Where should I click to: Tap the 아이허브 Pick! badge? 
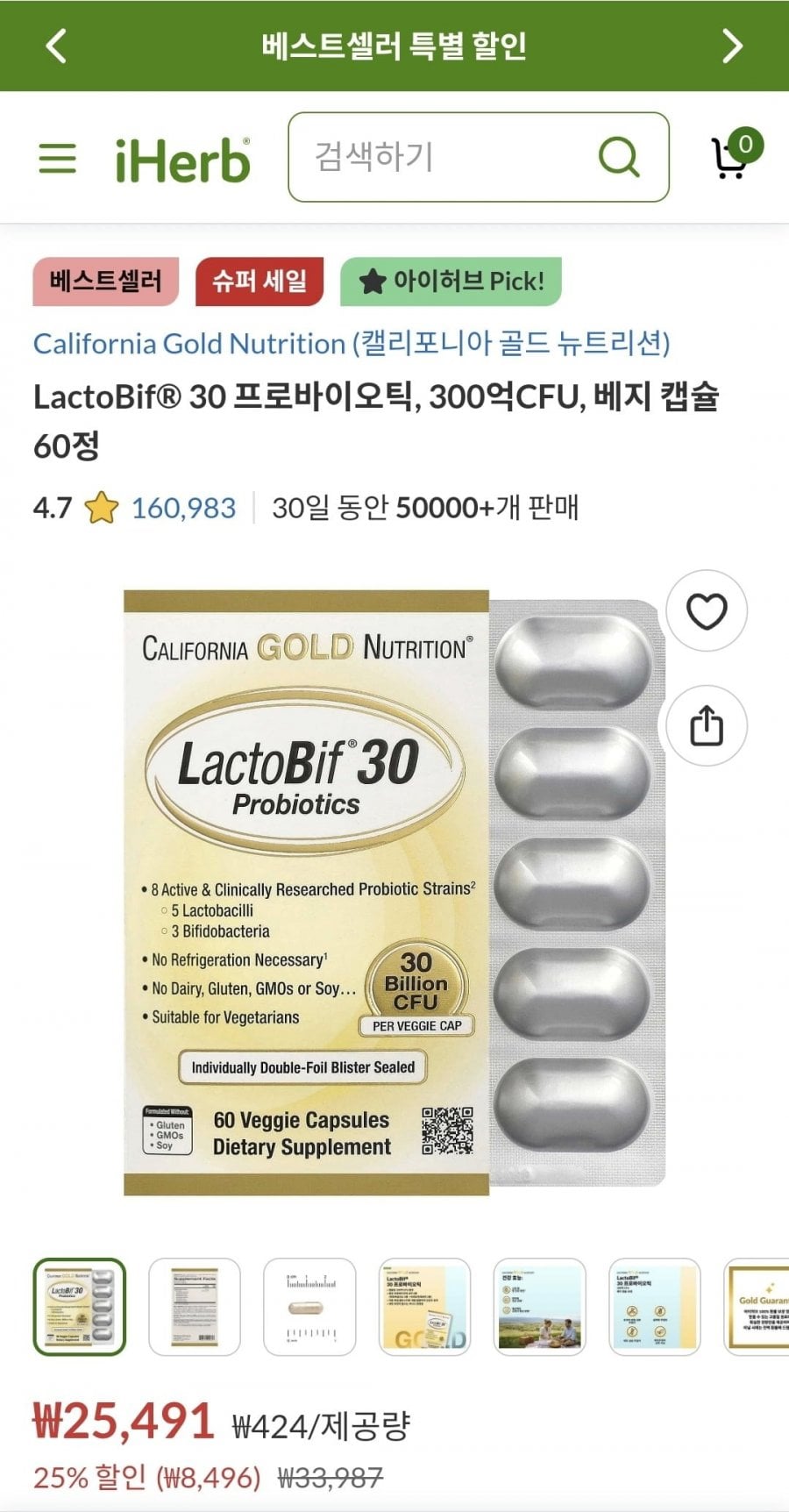451,282
